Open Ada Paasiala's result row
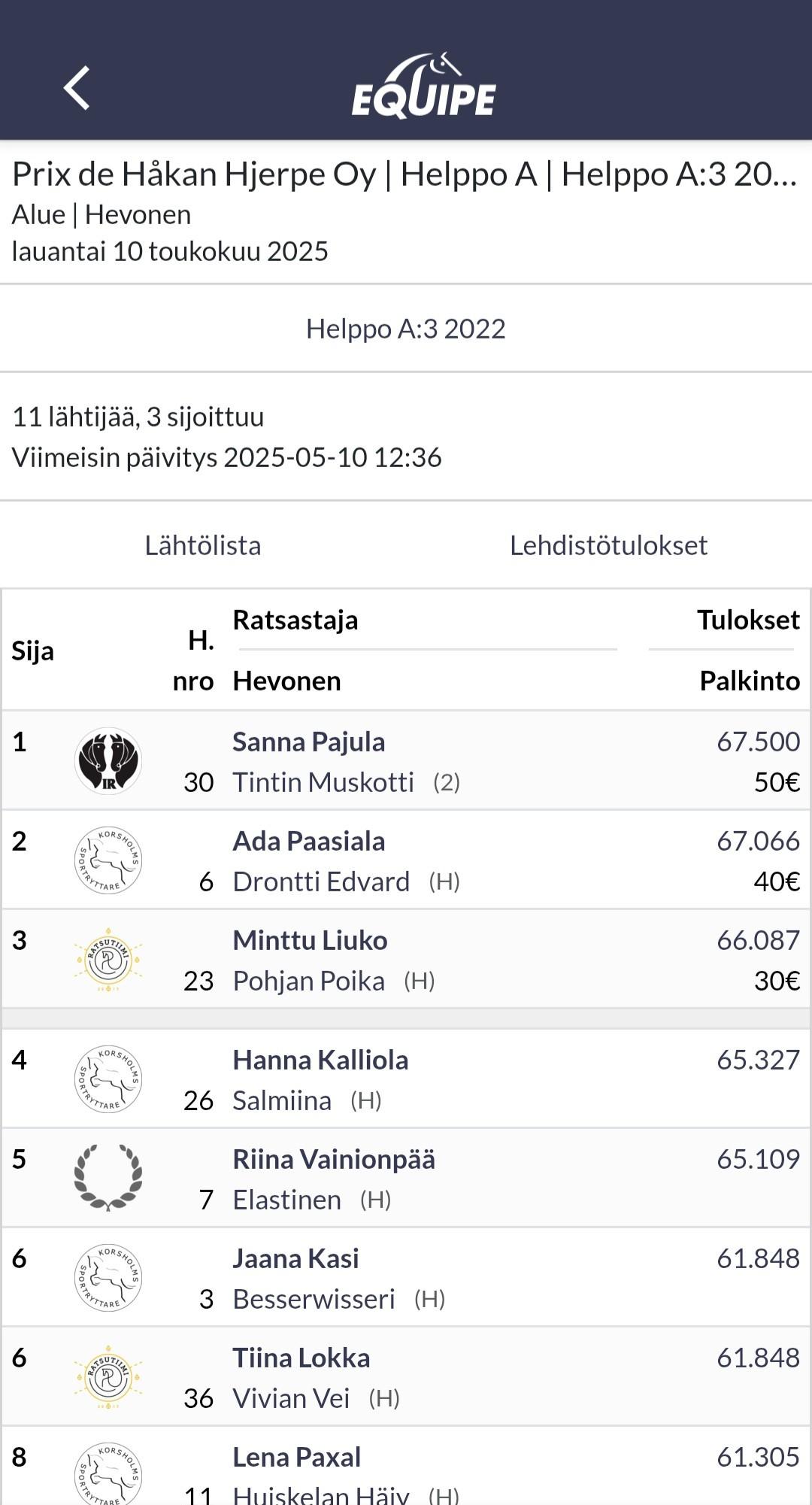Viewport: 812px width, 1505px height. pos(406,860)
